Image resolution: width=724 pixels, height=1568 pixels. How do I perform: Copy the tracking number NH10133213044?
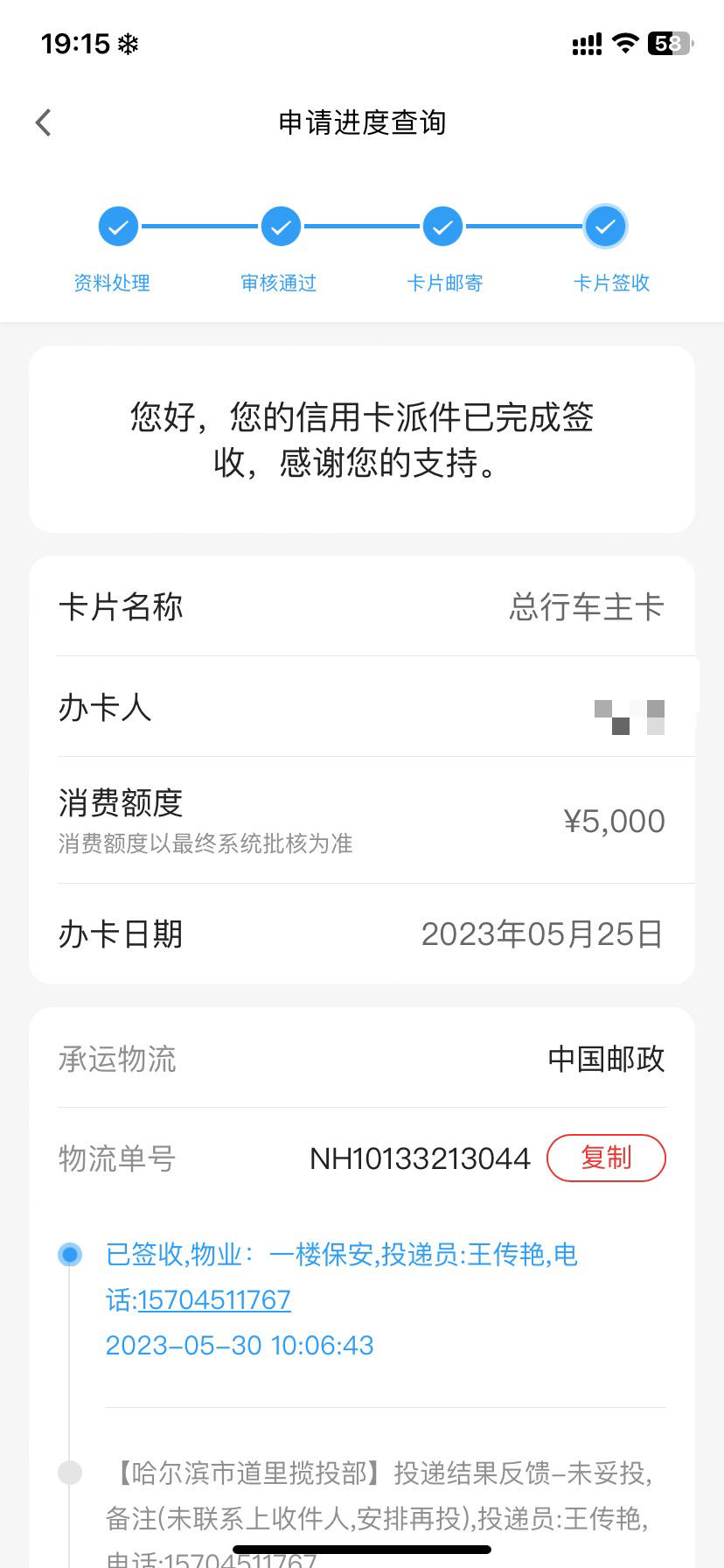point(606,1158)
